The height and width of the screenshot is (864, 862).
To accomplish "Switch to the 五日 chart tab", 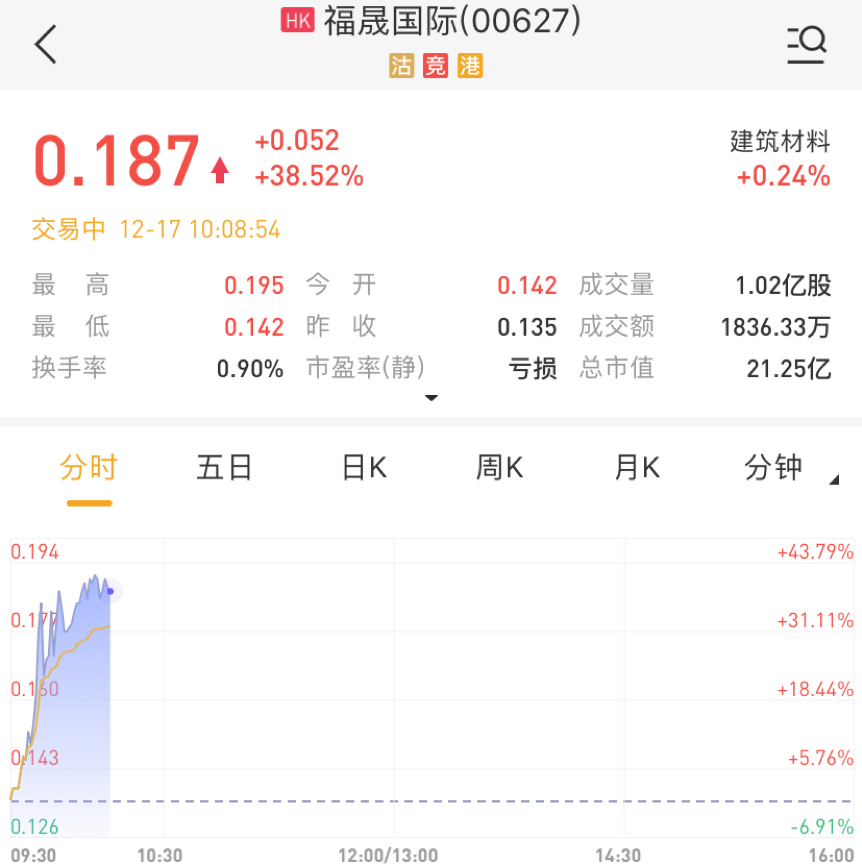I will pos(225,468).
